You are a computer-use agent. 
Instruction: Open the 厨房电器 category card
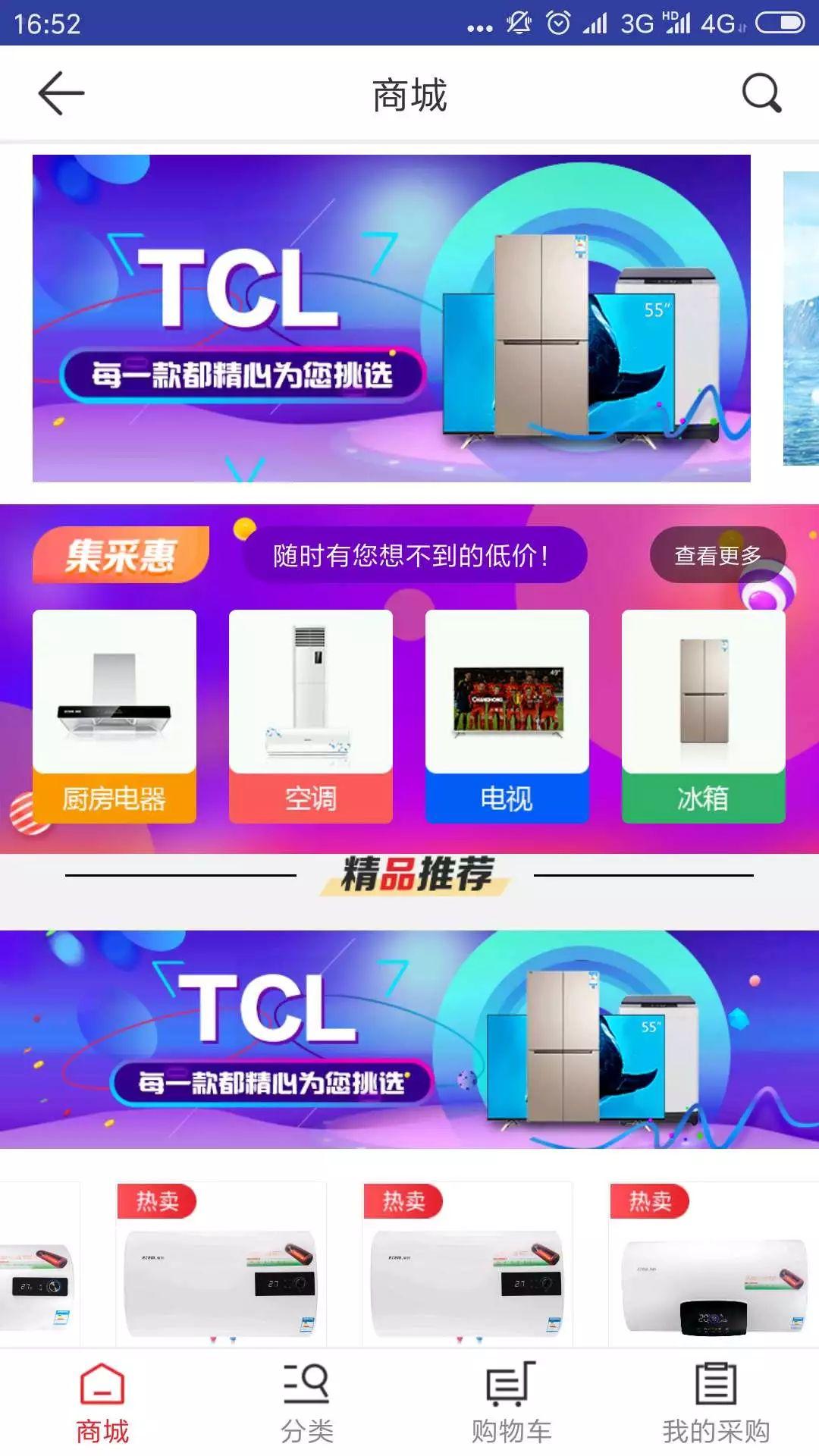115,717
